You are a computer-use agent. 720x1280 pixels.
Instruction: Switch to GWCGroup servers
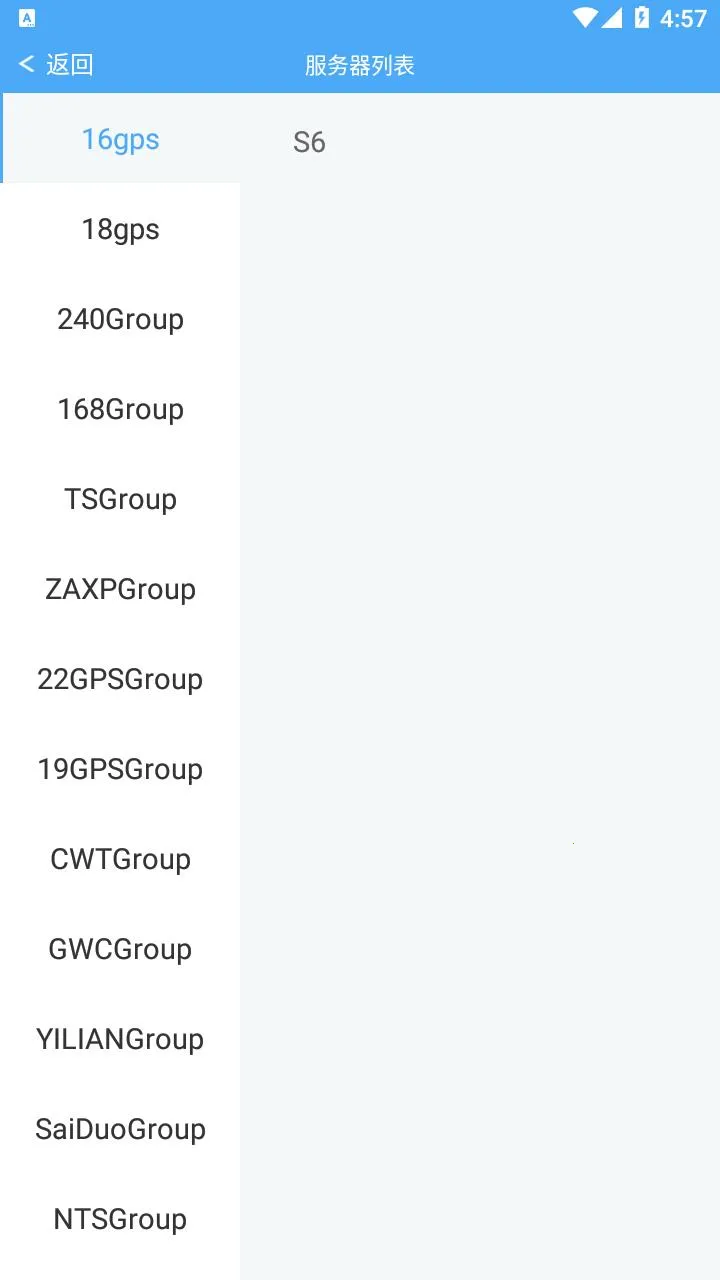[x=120, y=949]
